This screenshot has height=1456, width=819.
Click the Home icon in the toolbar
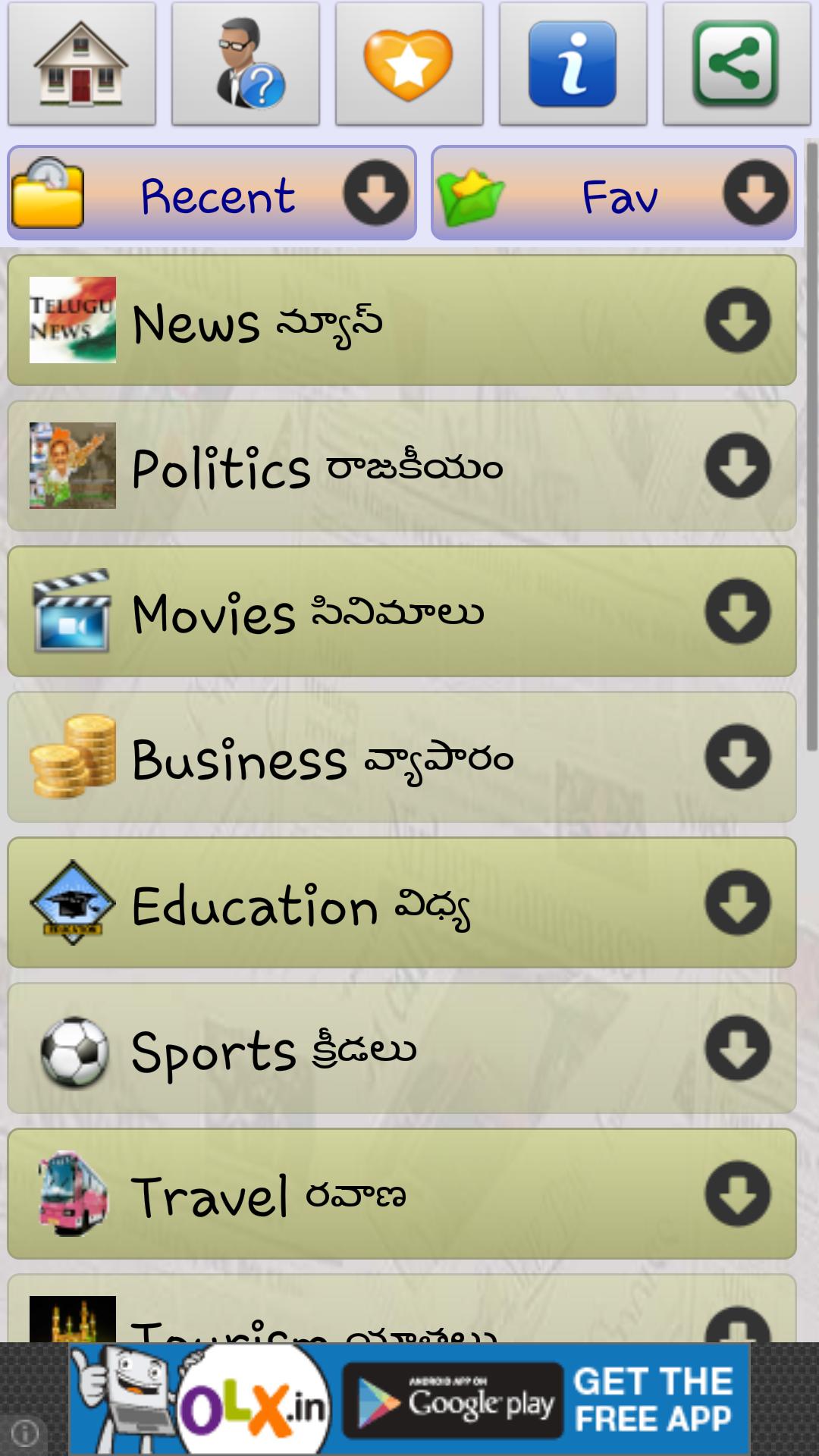pyautogui.click(x=80, y=64)
